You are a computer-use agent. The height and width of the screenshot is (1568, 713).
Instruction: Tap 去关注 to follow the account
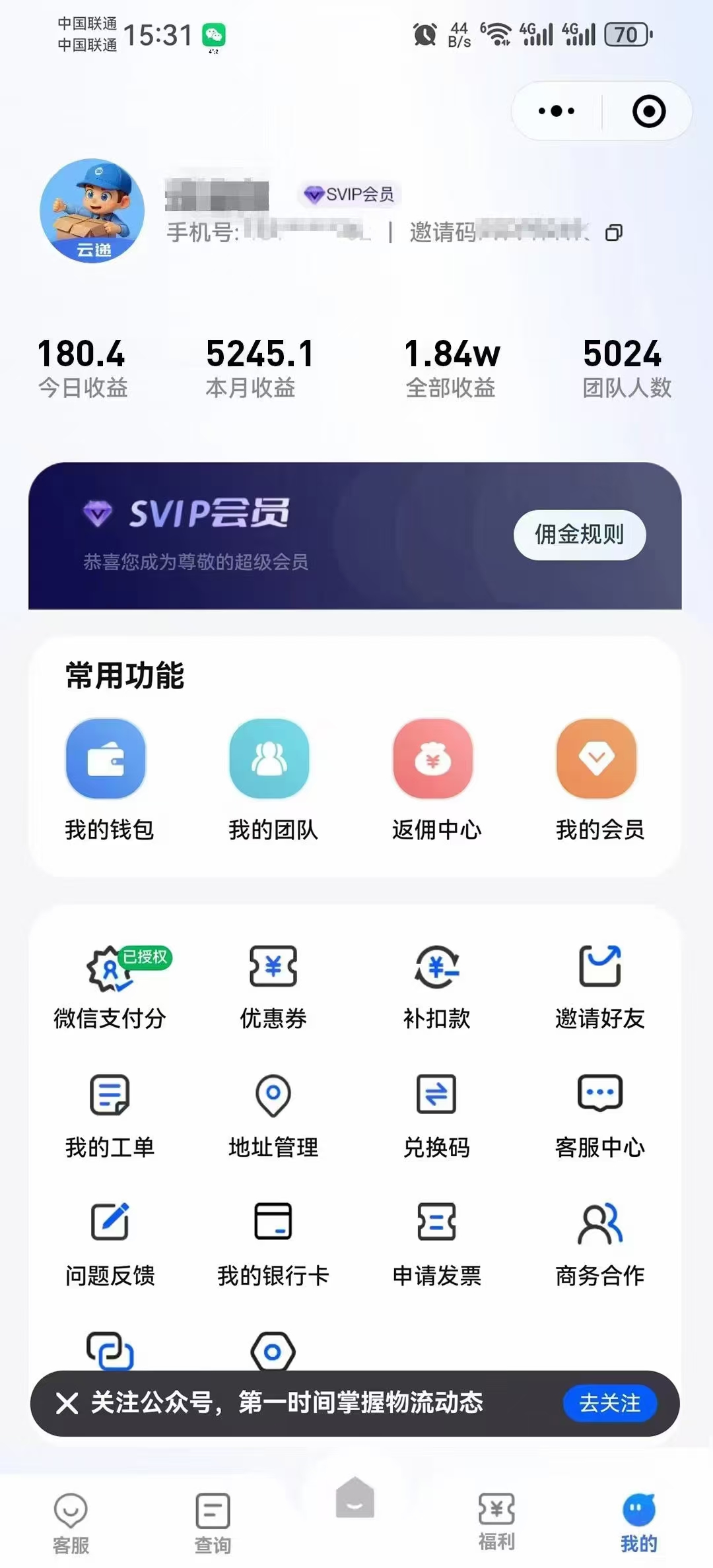(x=609, y=1403)
